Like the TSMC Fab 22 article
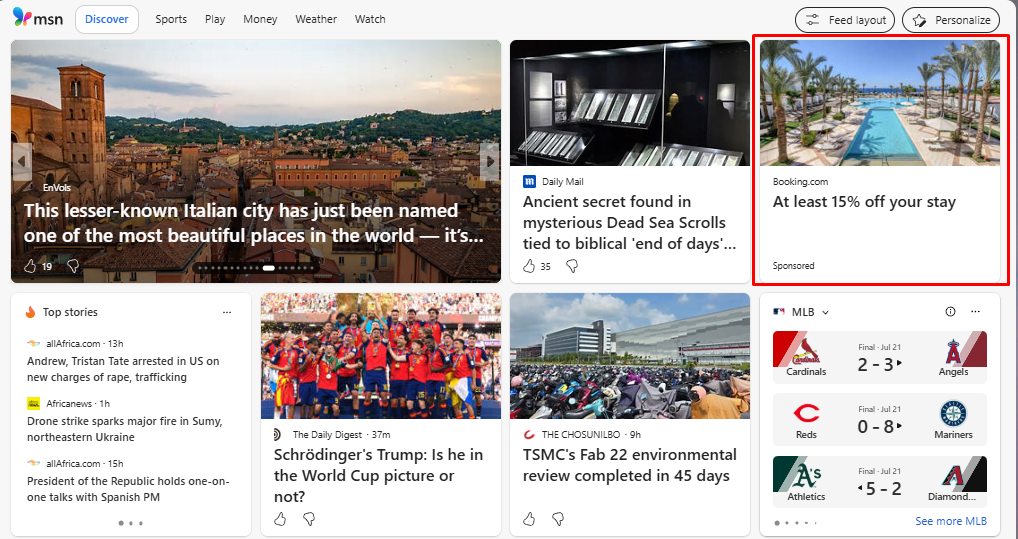1018x539 pixels. [x=529, y=518]
